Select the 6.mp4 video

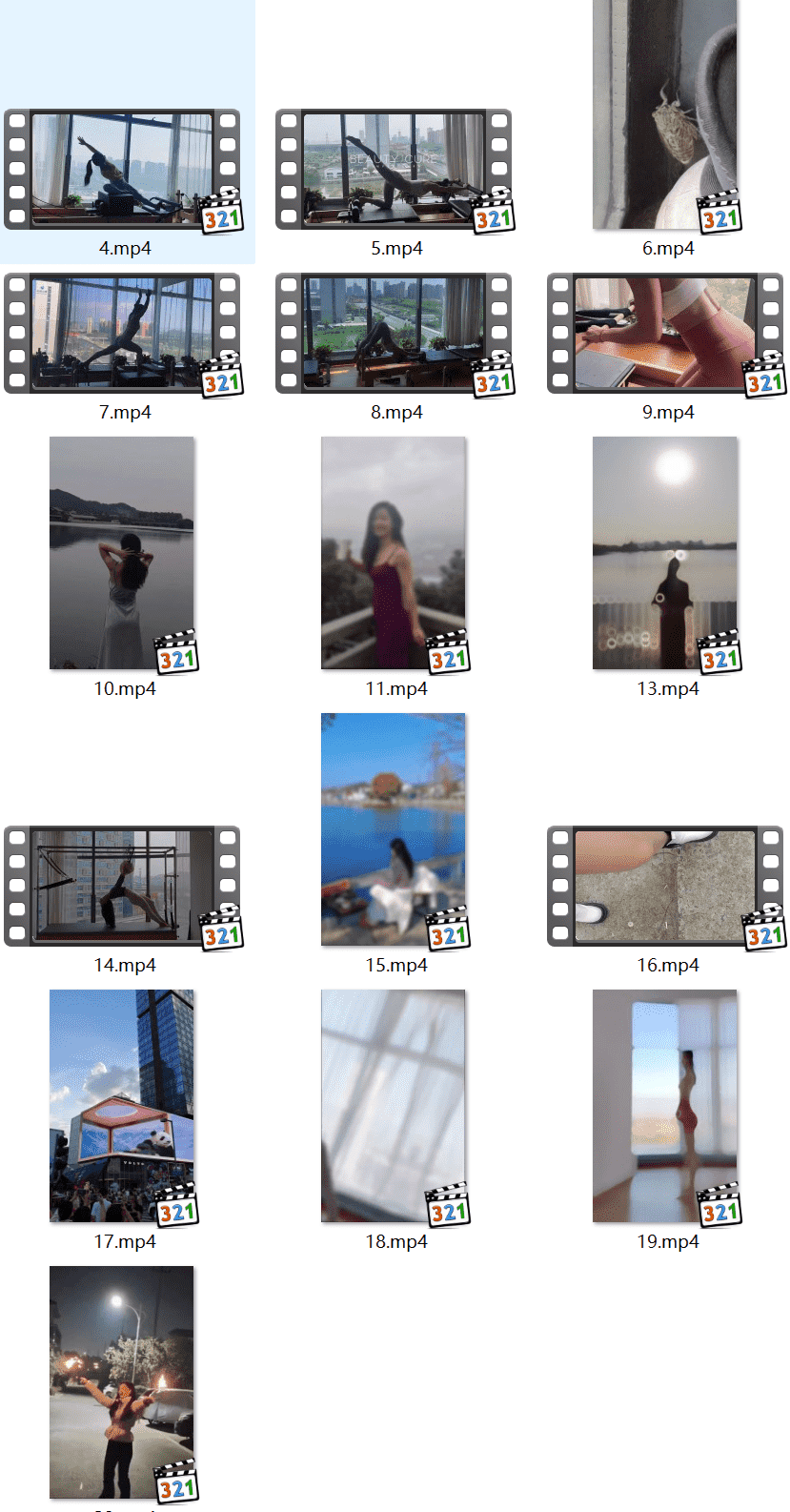665,114
